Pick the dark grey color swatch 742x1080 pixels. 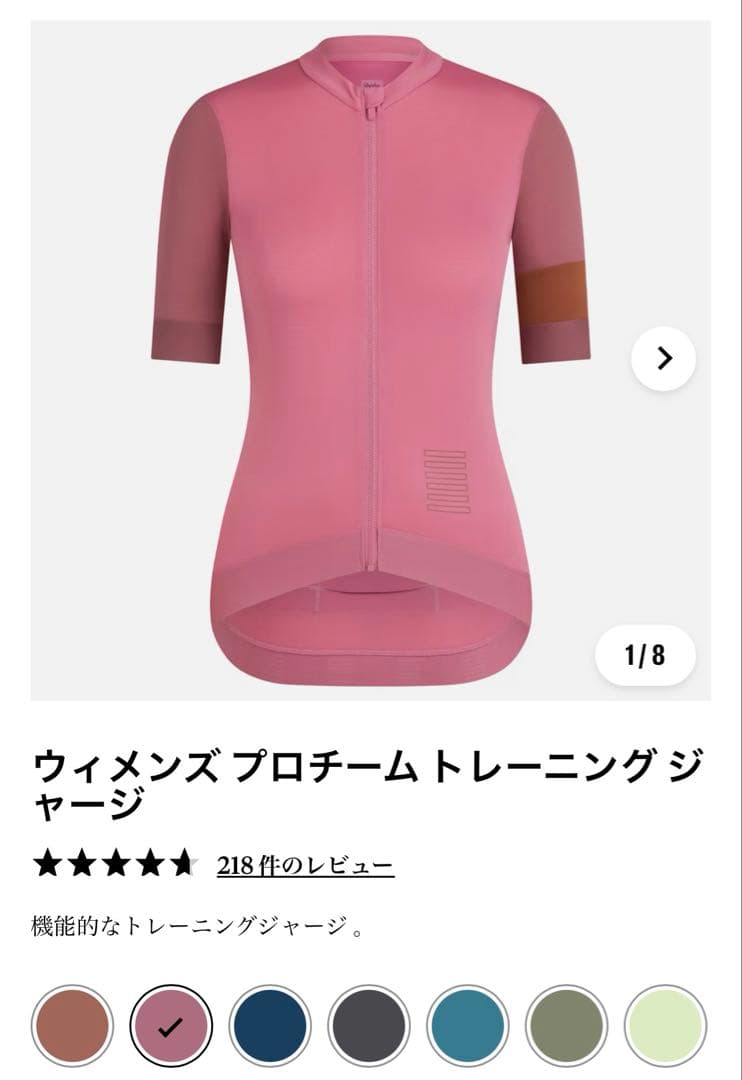[368, 1026]
